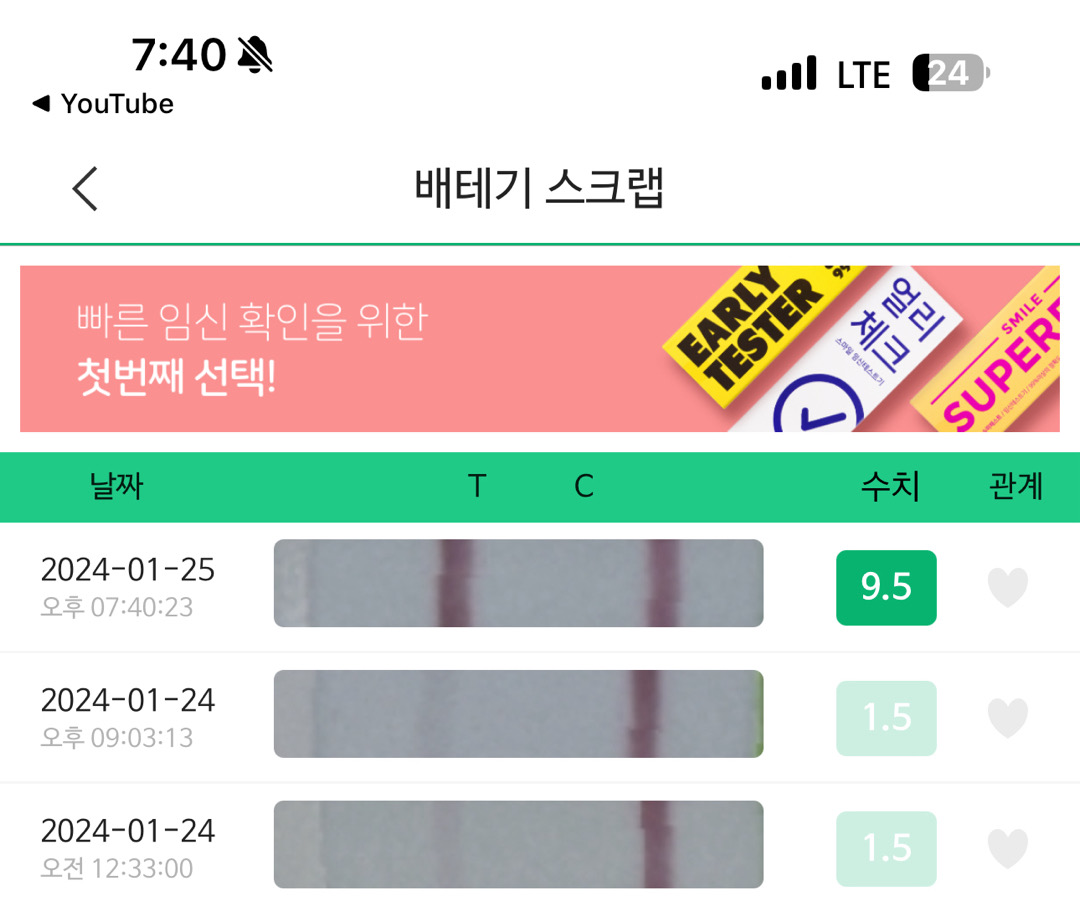Open the 2024-01-25 오후 07:40:23 test record
1080x912 pixels.
coord(518,584)
